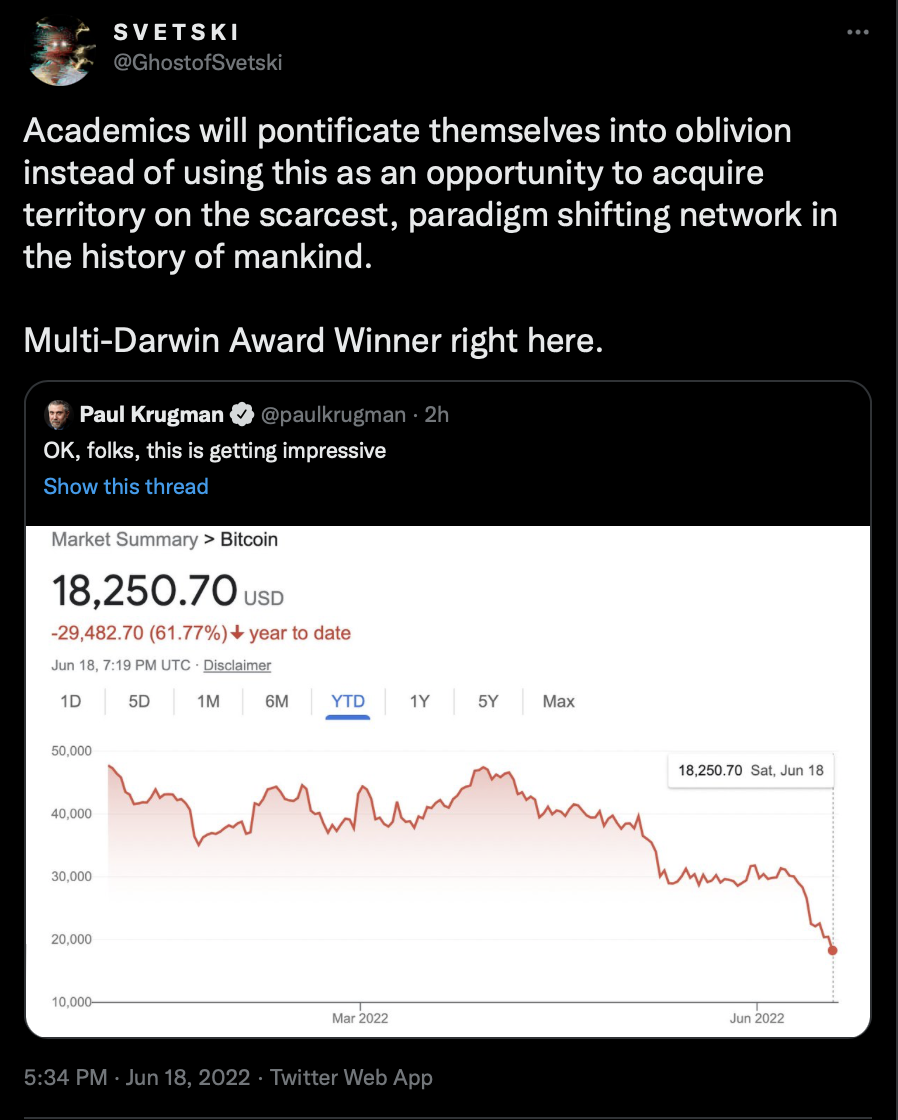Select the 1M chart tab
Screen dimensions: 898x1120
click(x=207, y=701)
